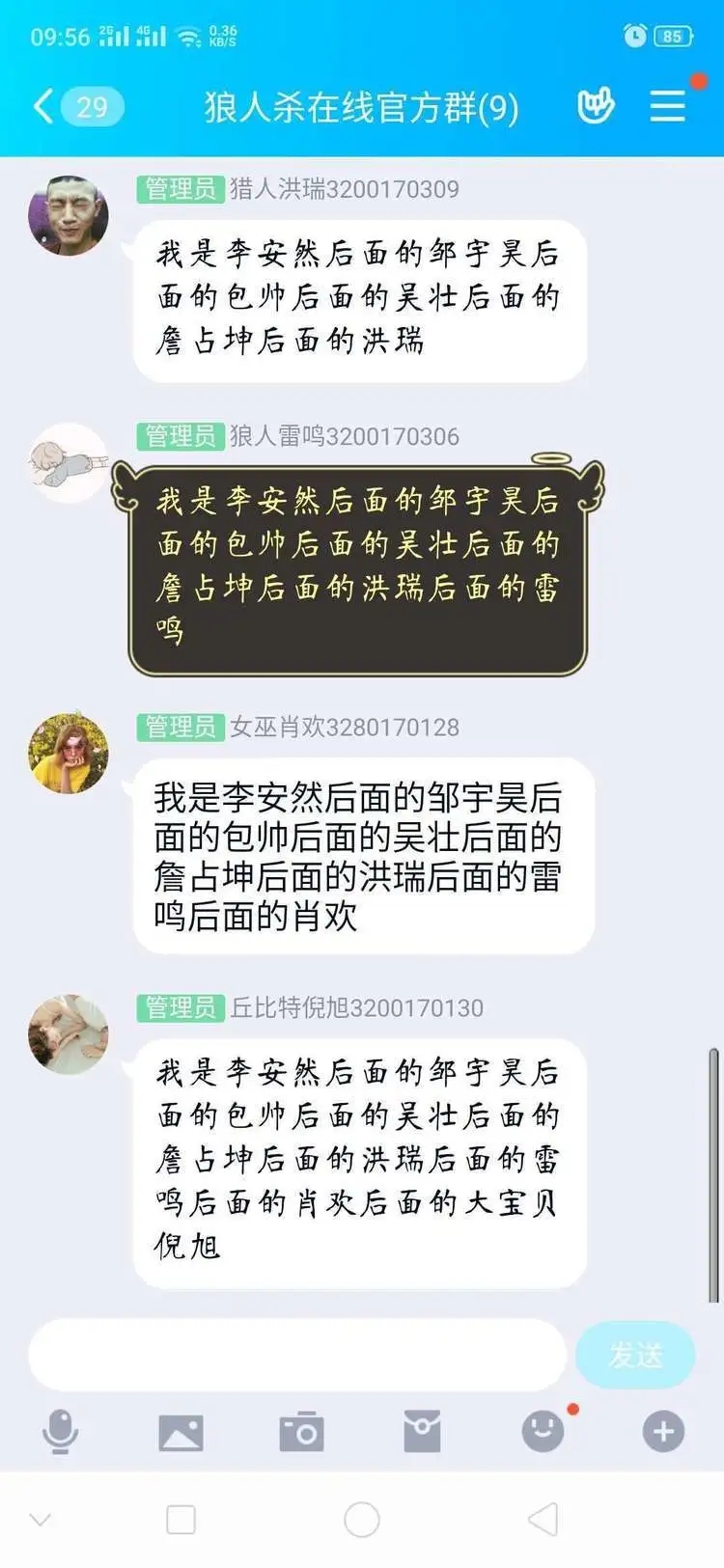View 狼人雷鸣's profile picture
This screenshot has width=724, height=1568.
click(x=68, y=463)
